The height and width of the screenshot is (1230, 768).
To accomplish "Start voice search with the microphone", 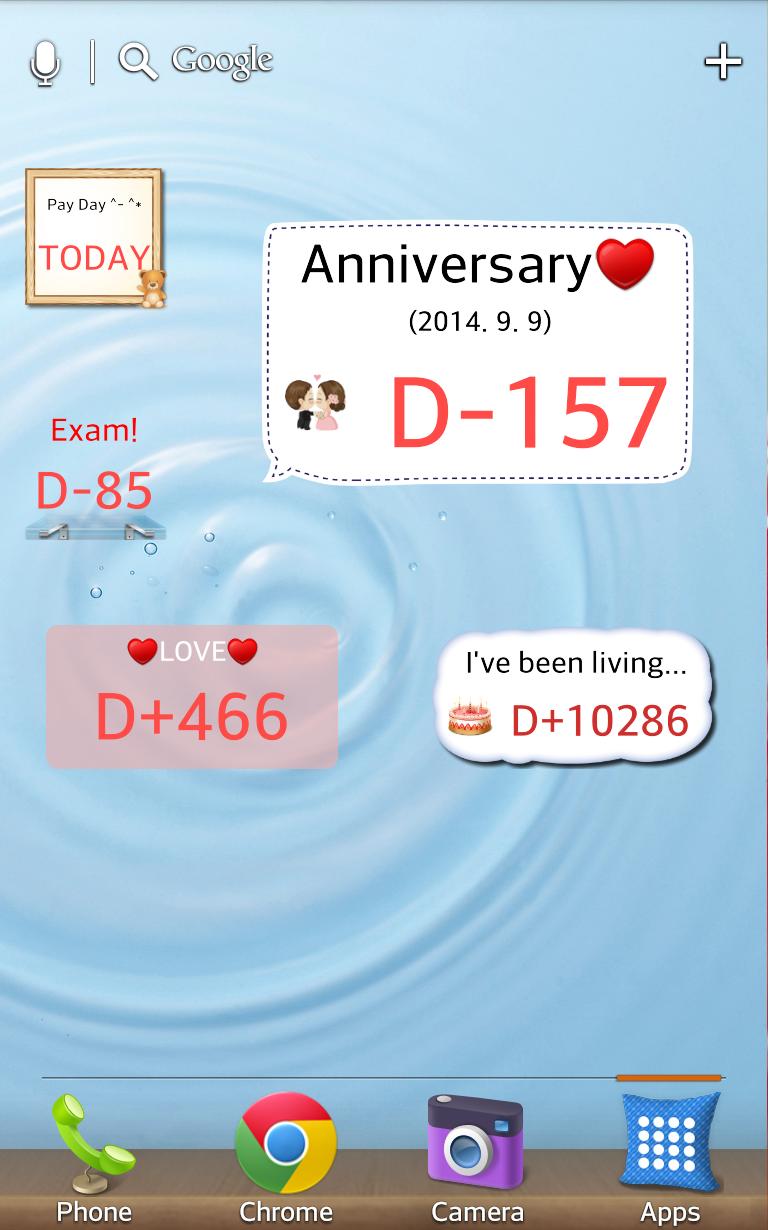I will [45, 62].
